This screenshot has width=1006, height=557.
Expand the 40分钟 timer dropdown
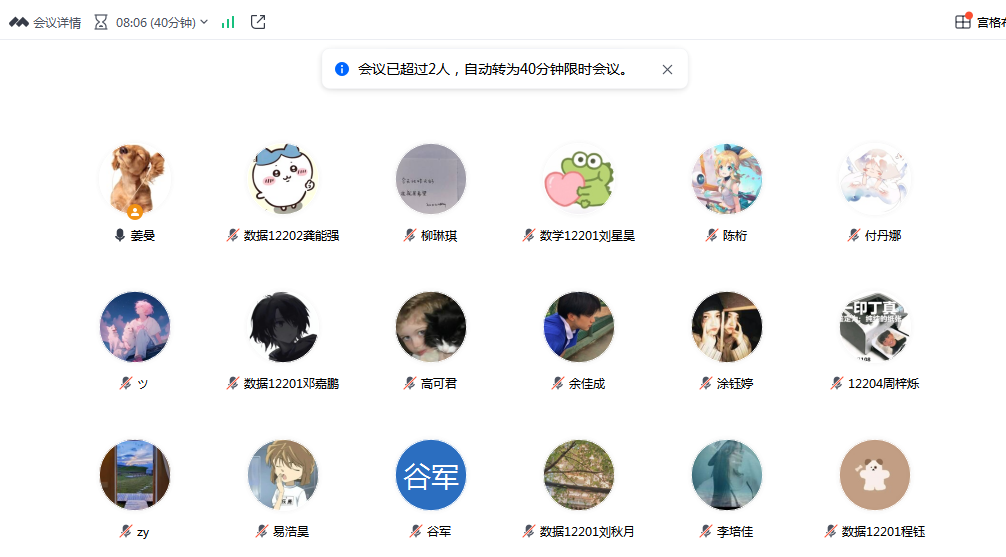(x=204, y=22)
